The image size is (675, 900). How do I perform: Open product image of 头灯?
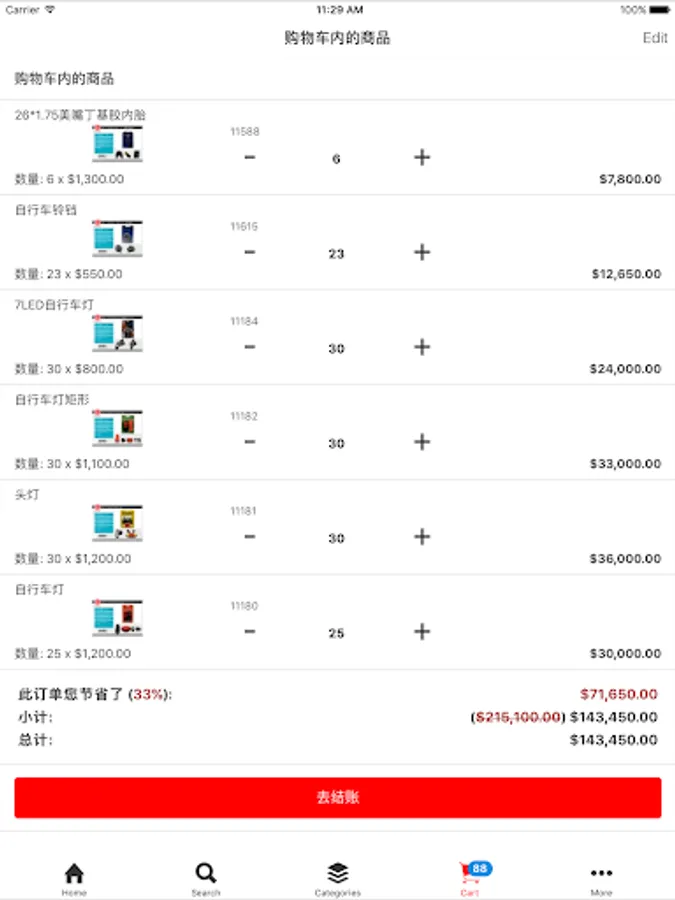tap(117, 523)
